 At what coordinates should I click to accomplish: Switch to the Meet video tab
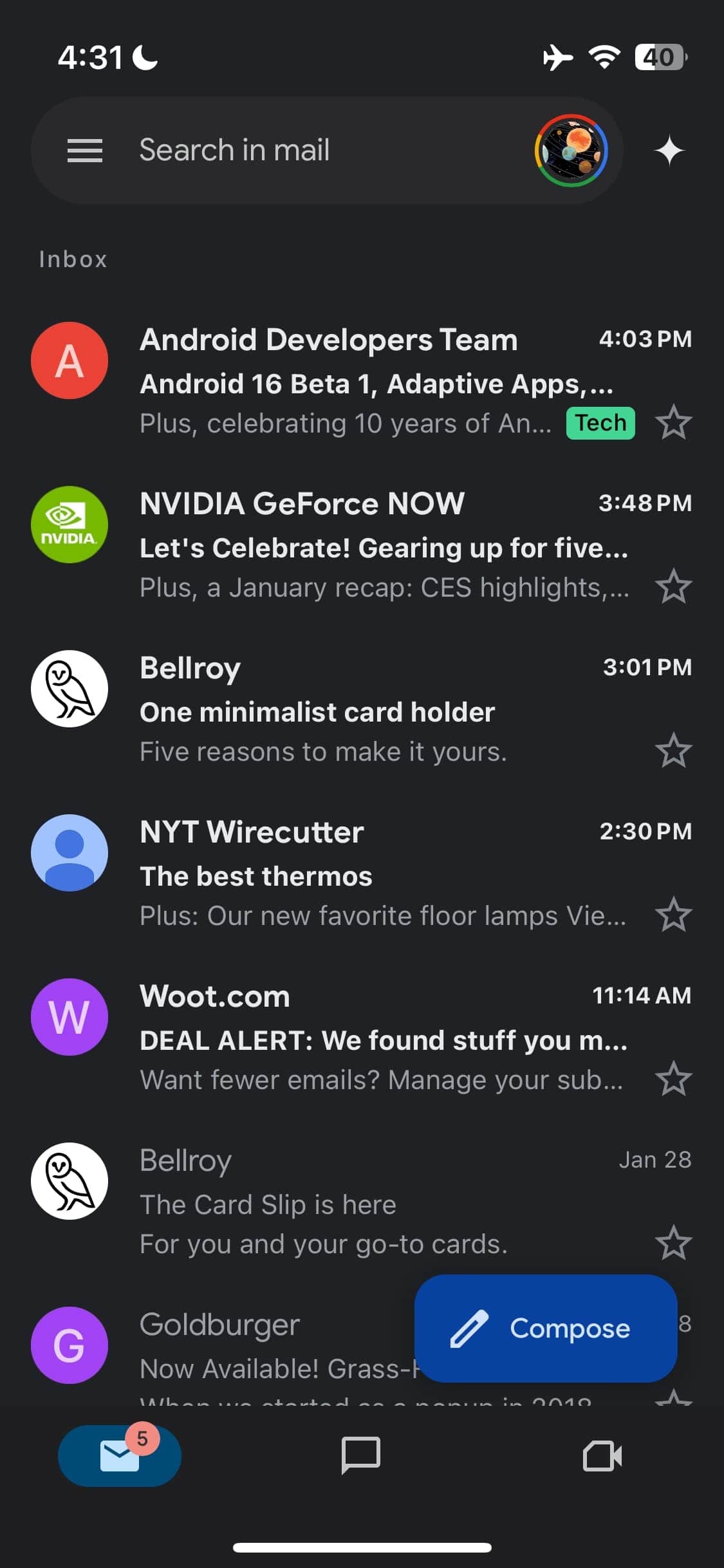[x=602, y=1455]
